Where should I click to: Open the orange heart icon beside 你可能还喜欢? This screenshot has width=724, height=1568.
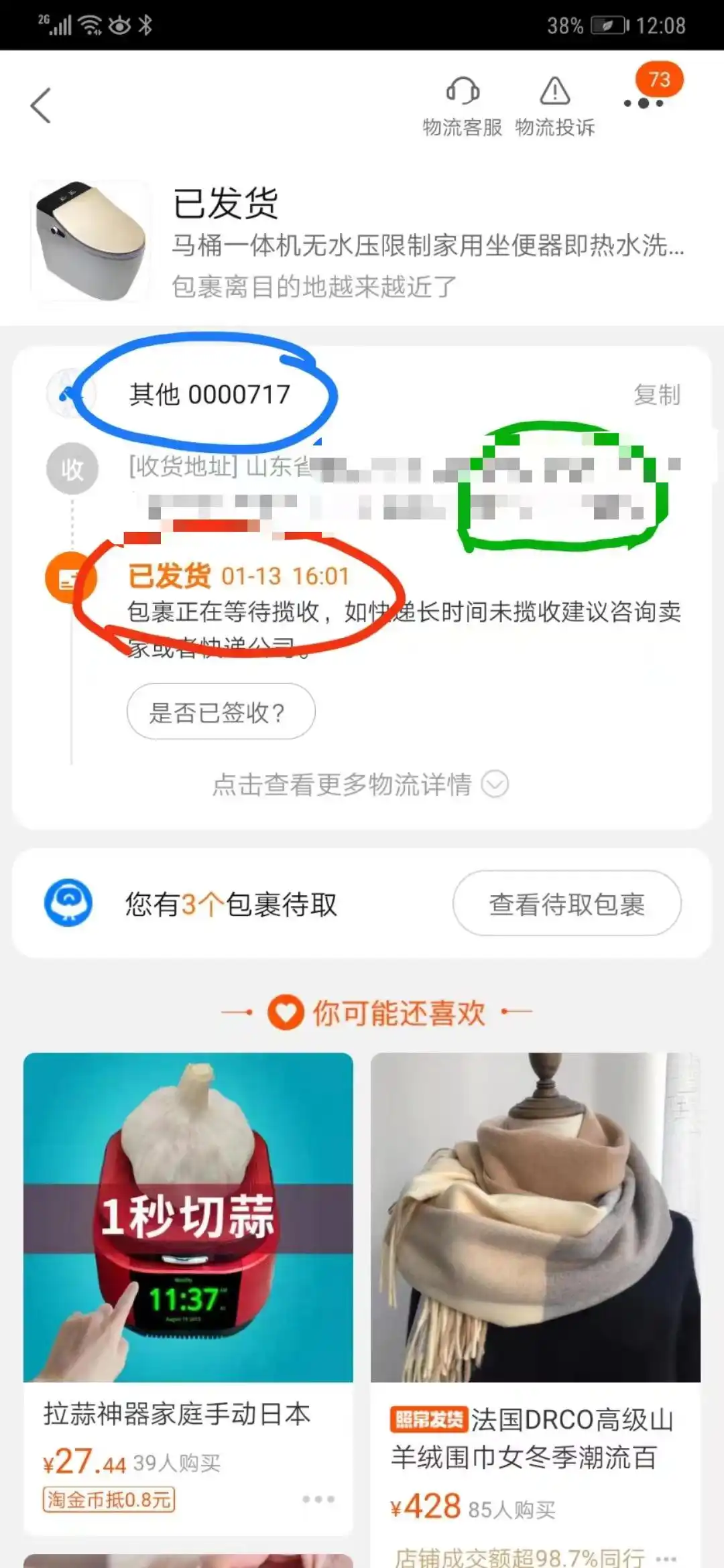click(285, 1014)
